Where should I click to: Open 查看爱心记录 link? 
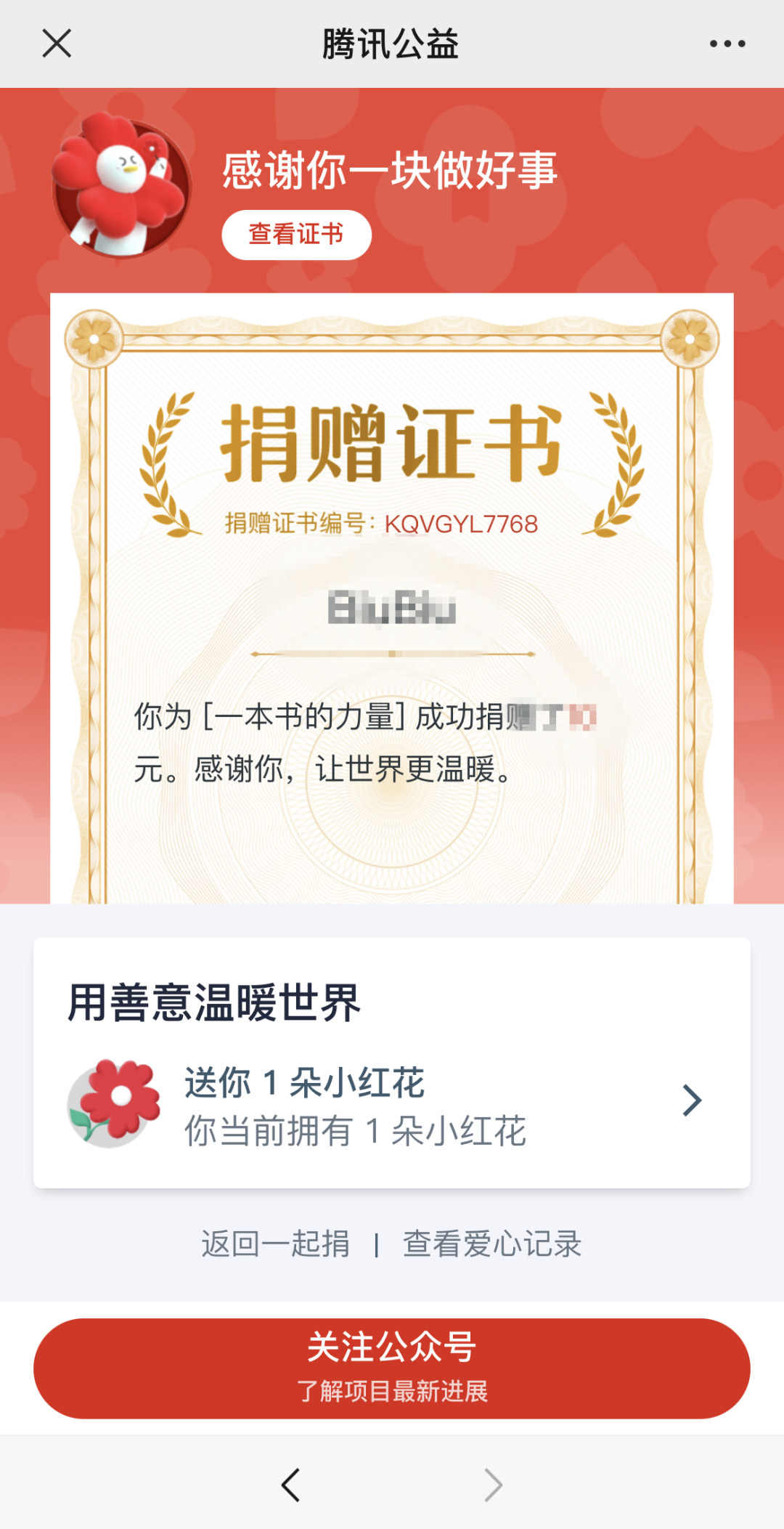[x=492, y=1244]
